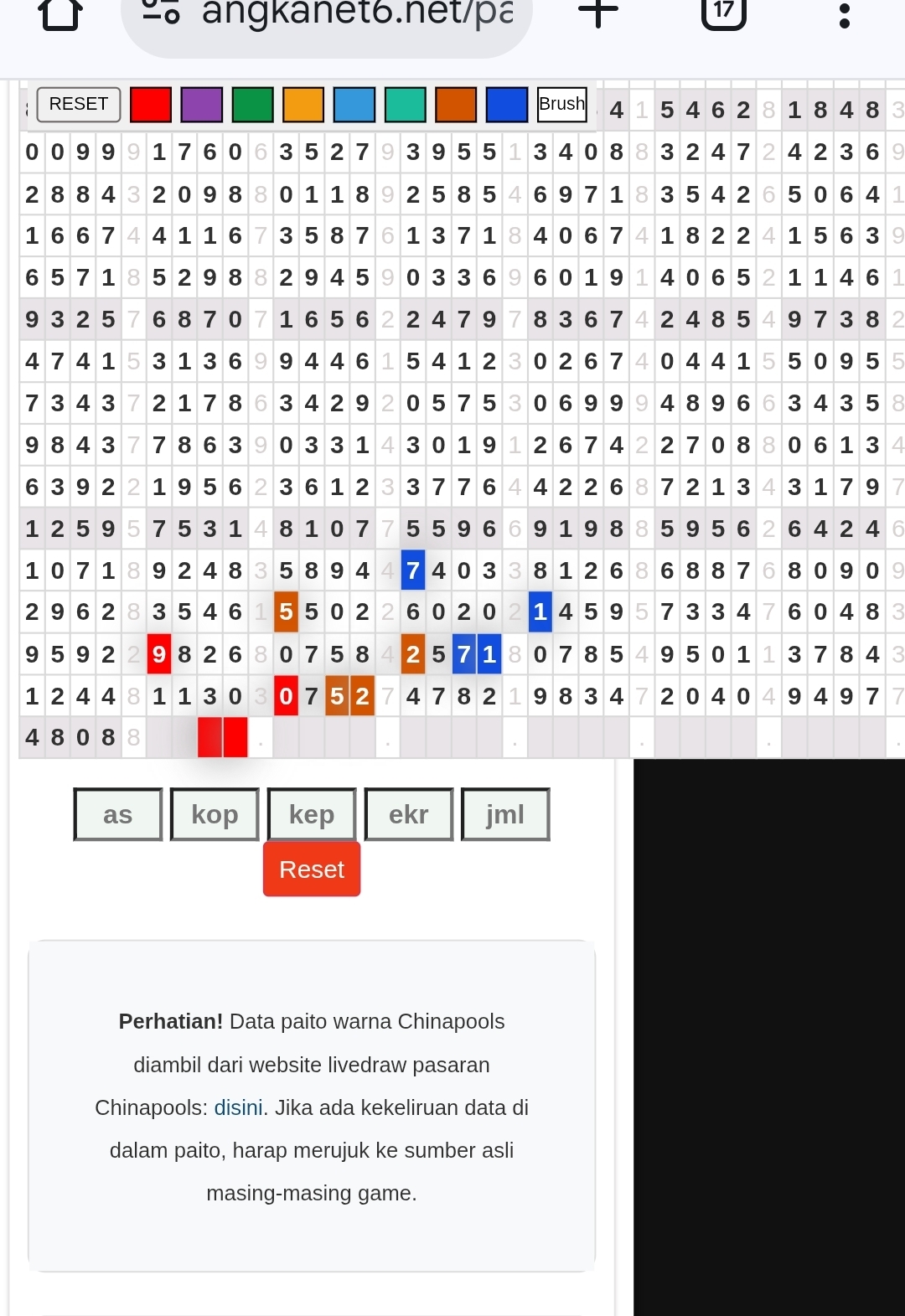Select the dark orange color swatch

click(x=456, y=105)
